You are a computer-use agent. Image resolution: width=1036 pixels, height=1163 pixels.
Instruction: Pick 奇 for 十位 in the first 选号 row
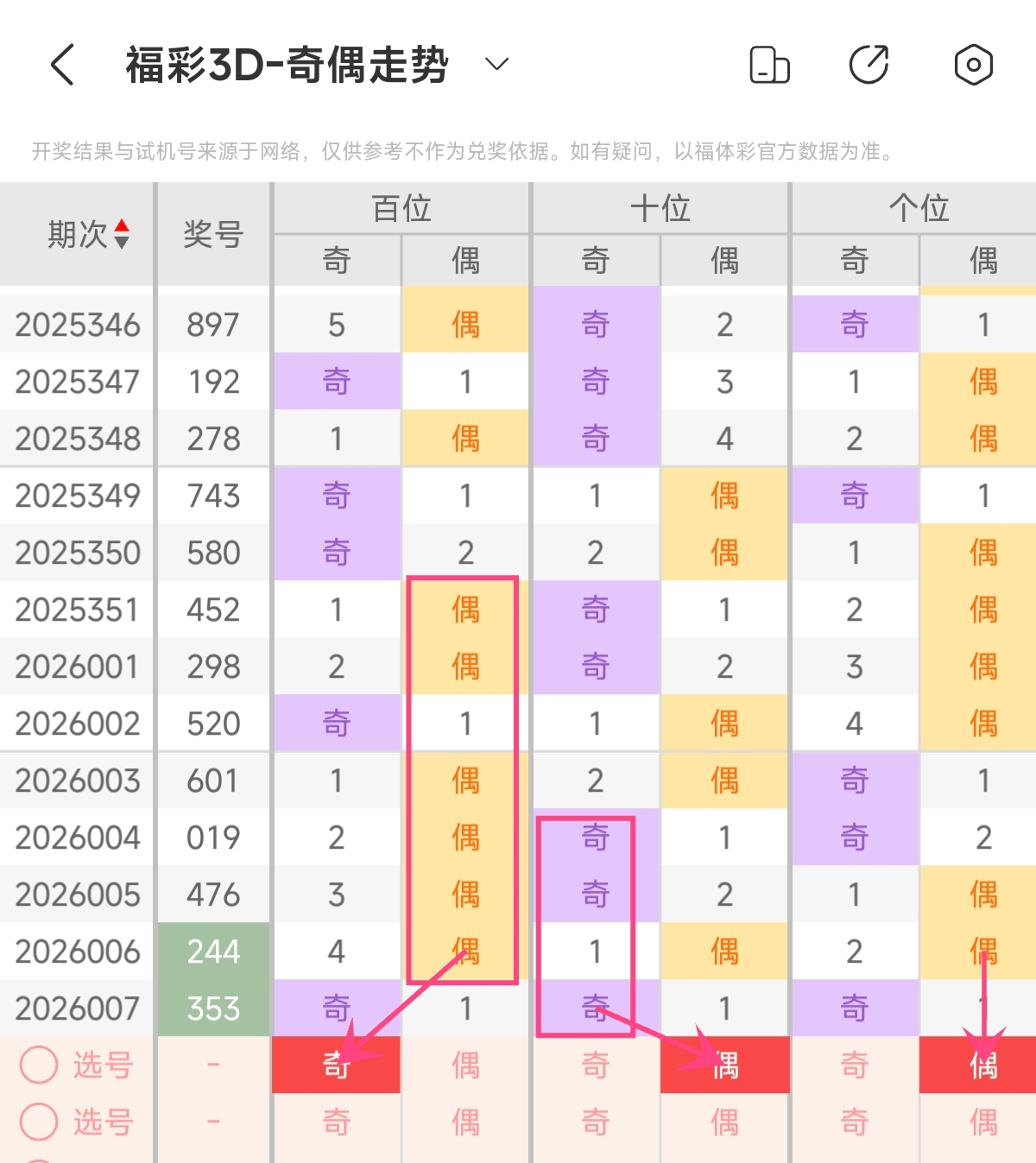596,1065
